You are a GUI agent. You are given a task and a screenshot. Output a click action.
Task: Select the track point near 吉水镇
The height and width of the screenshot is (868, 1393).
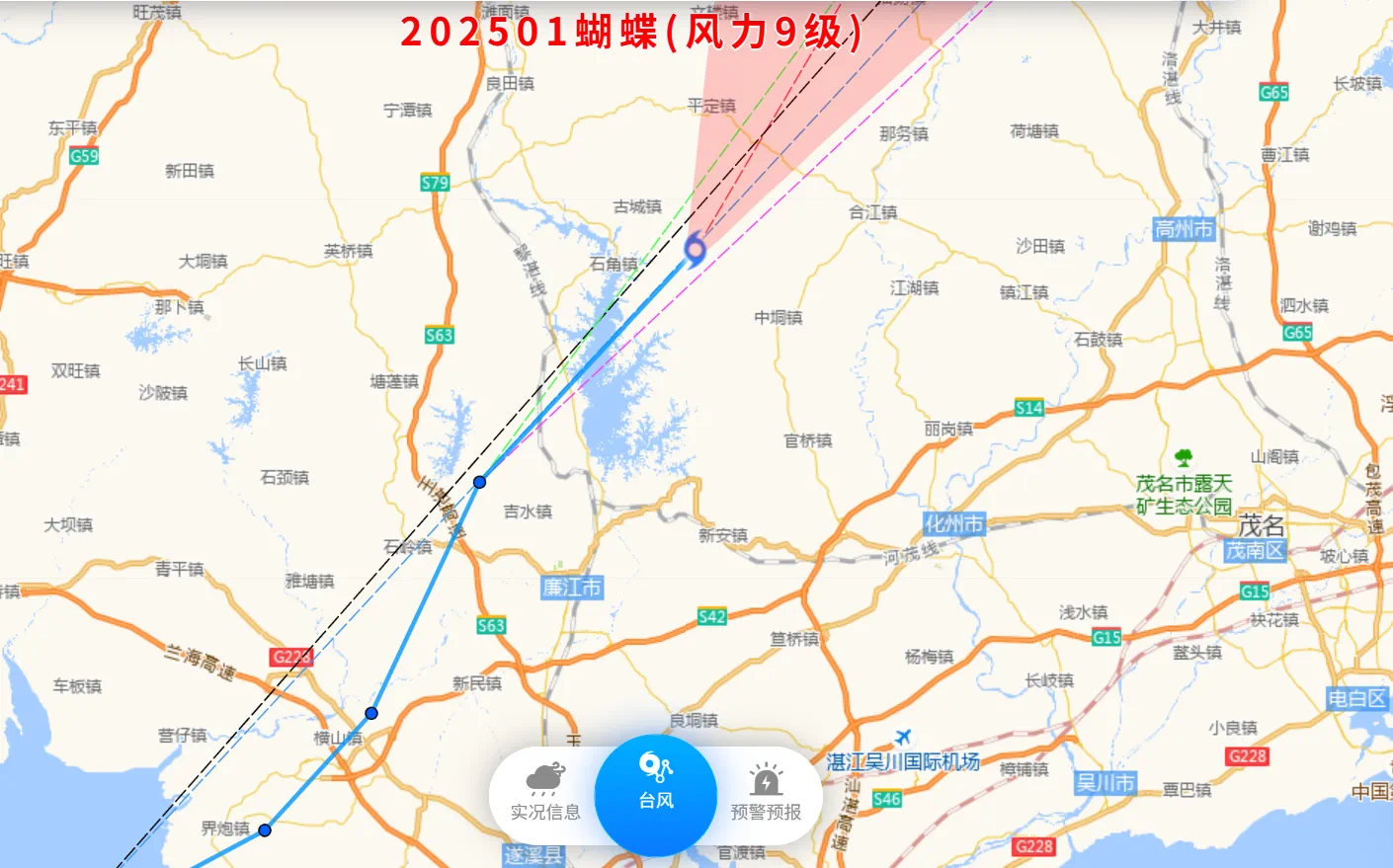[479, 482]
